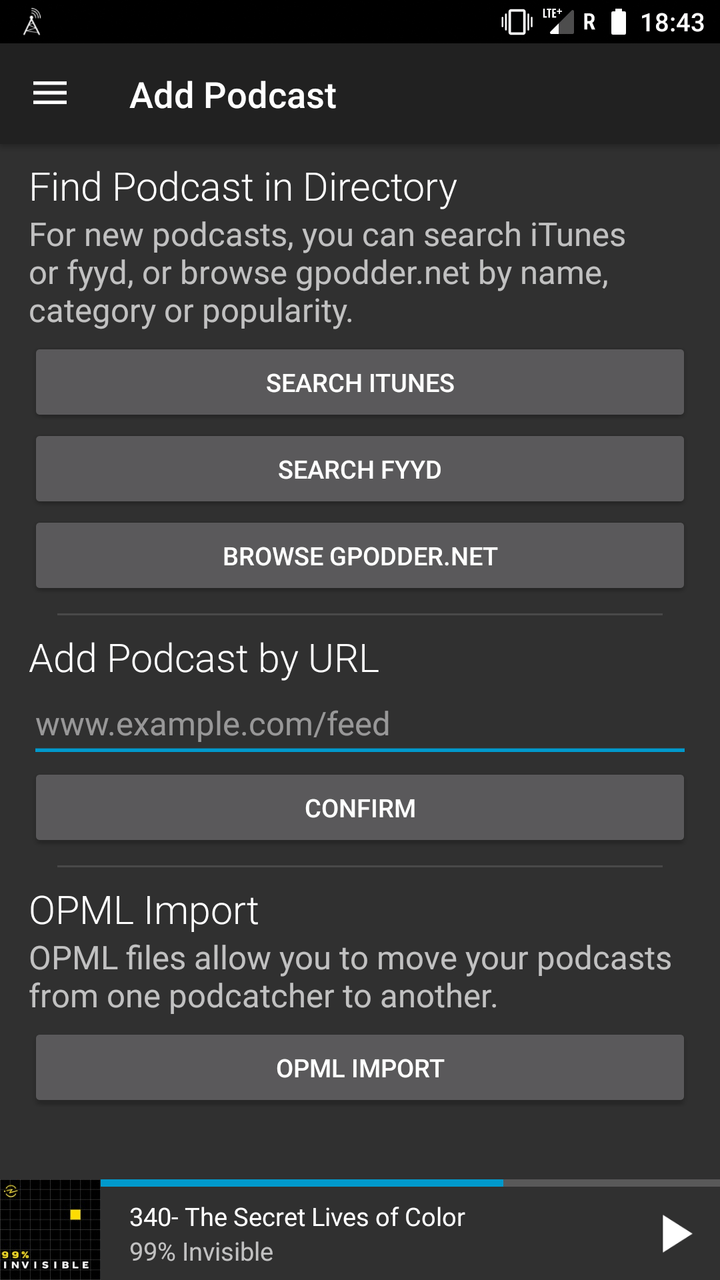The width and height of the screenshot is (720, 1280).
Task: Open the navigation drawer menu
Action: click(50, 95)
